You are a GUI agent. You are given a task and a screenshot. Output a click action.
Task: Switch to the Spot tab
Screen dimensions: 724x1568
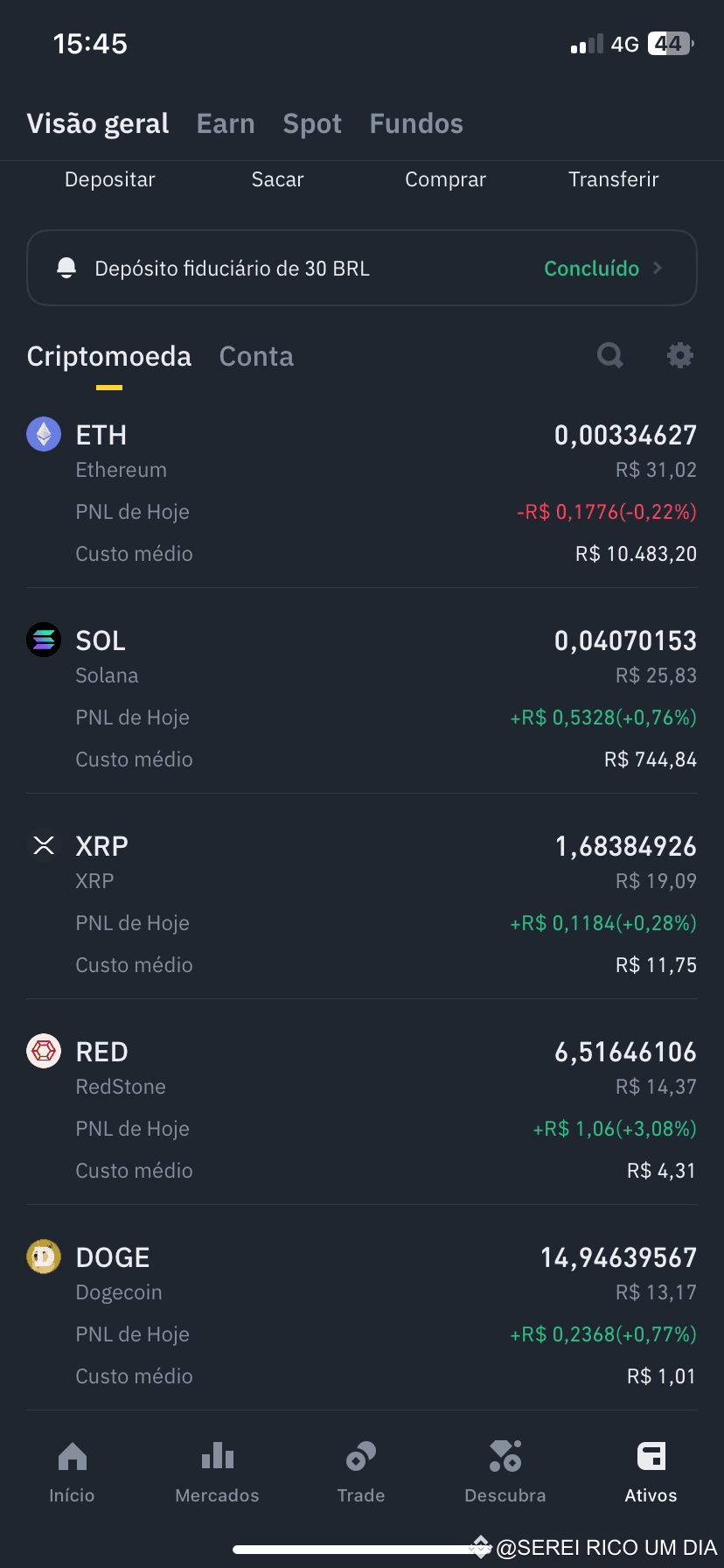312,123
